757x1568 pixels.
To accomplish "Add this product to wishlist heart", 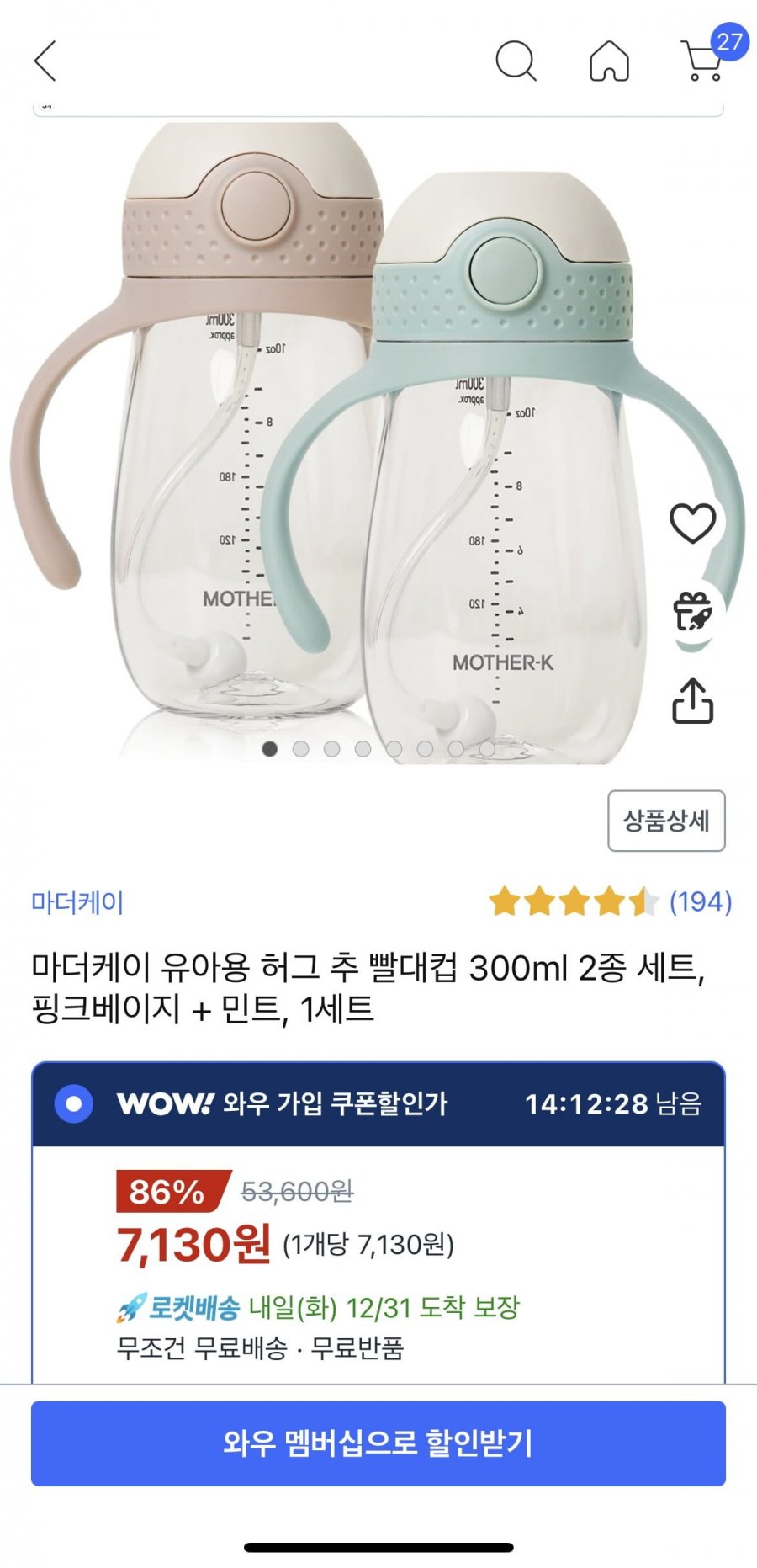I will (692, 523).
